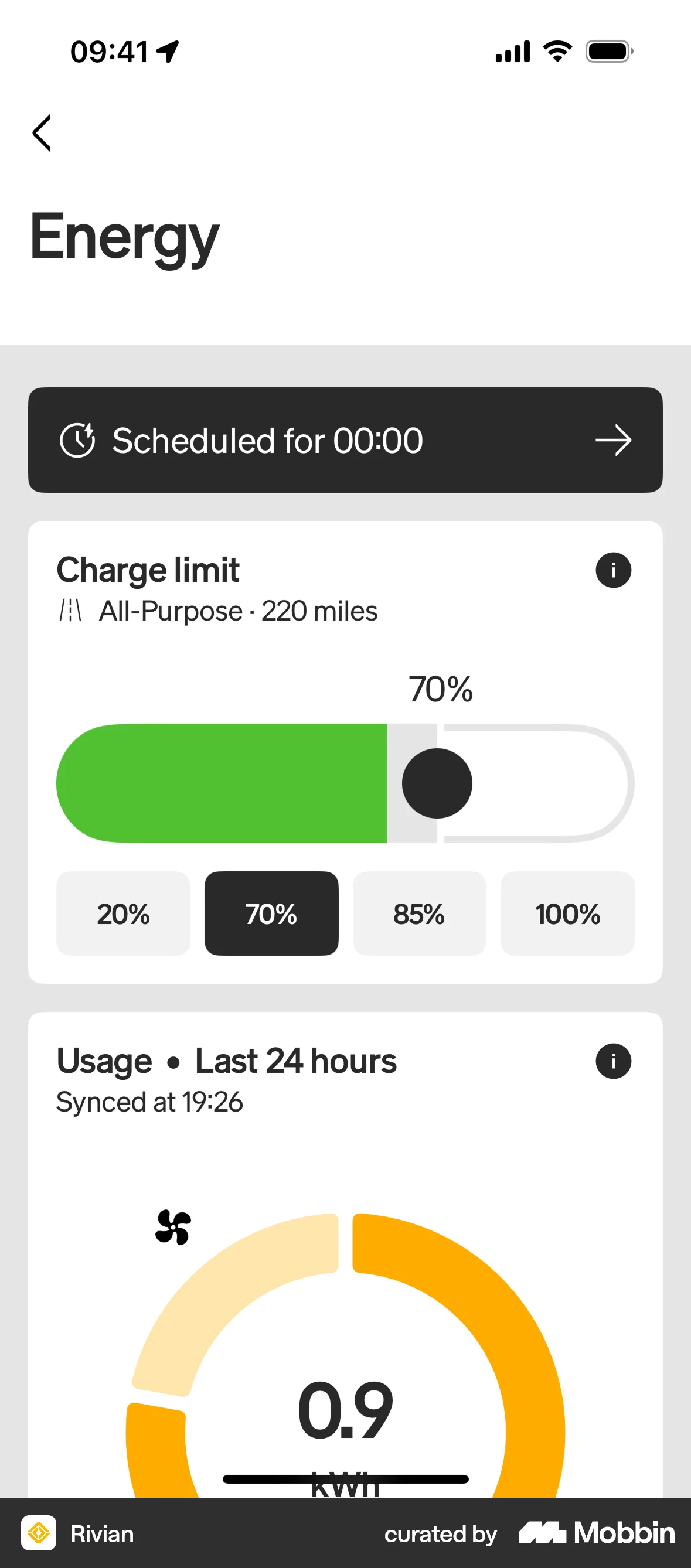Image resolution: width=691 pixels, height=1568 pixels.
Task: Tap the arrow on the Scheduled banner
Action: pos(614,440)
